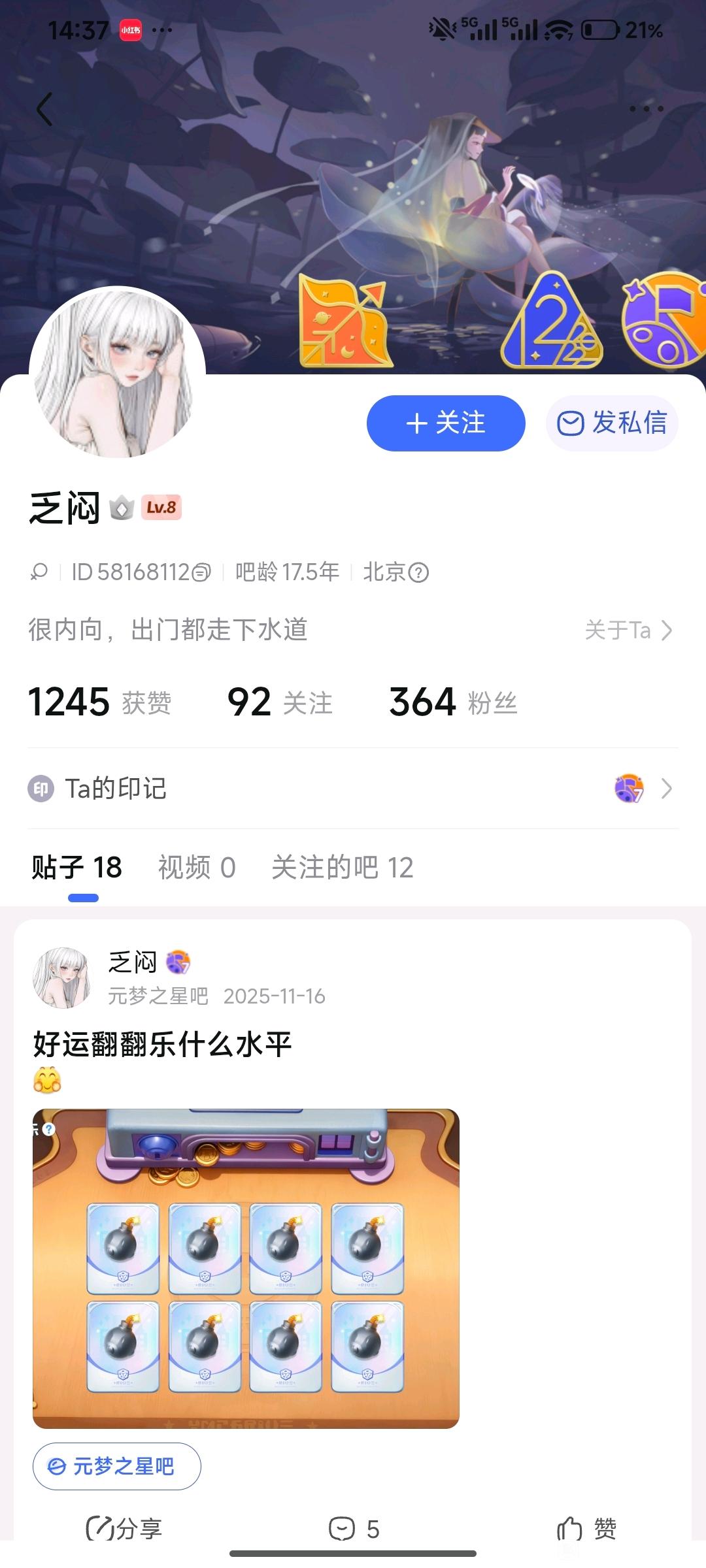Screen dimensions: 706x1568
Task: Switch to the 关注的吧 tab
Action: coord(343,868)
